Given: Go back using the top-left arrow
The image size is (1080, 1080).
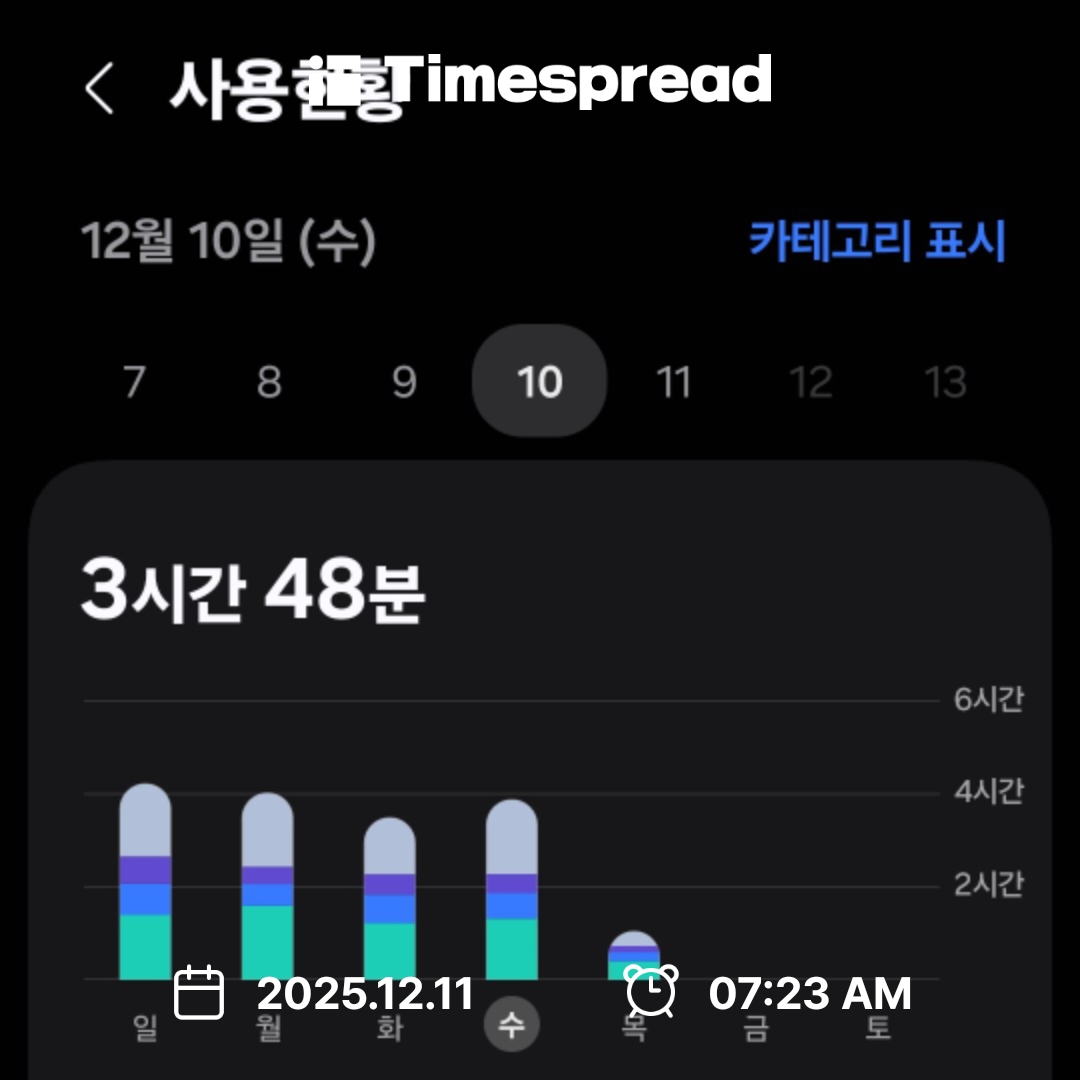Looking at the screenshot, I should (99, 88).
